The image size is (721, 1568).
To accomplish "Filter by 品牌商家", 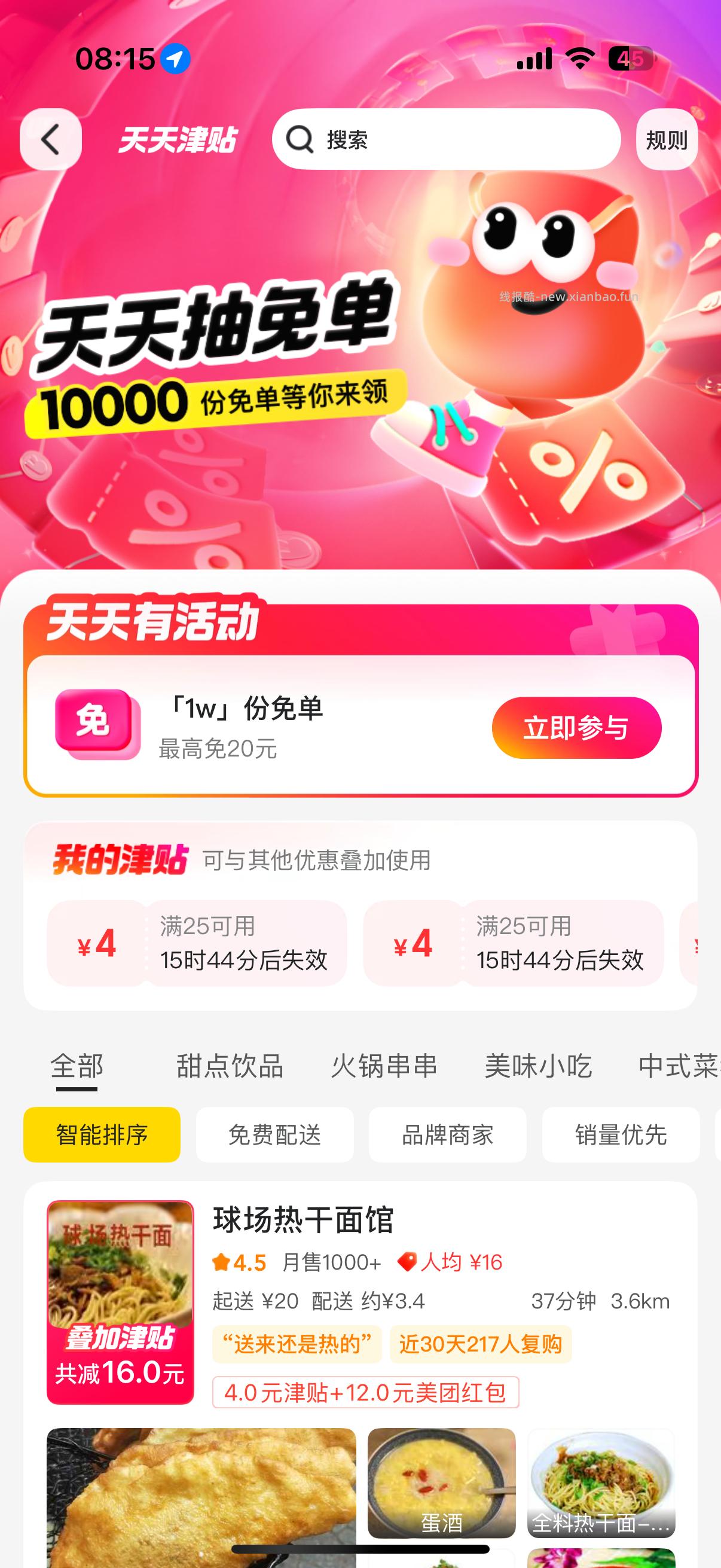I will point(447,1134).
